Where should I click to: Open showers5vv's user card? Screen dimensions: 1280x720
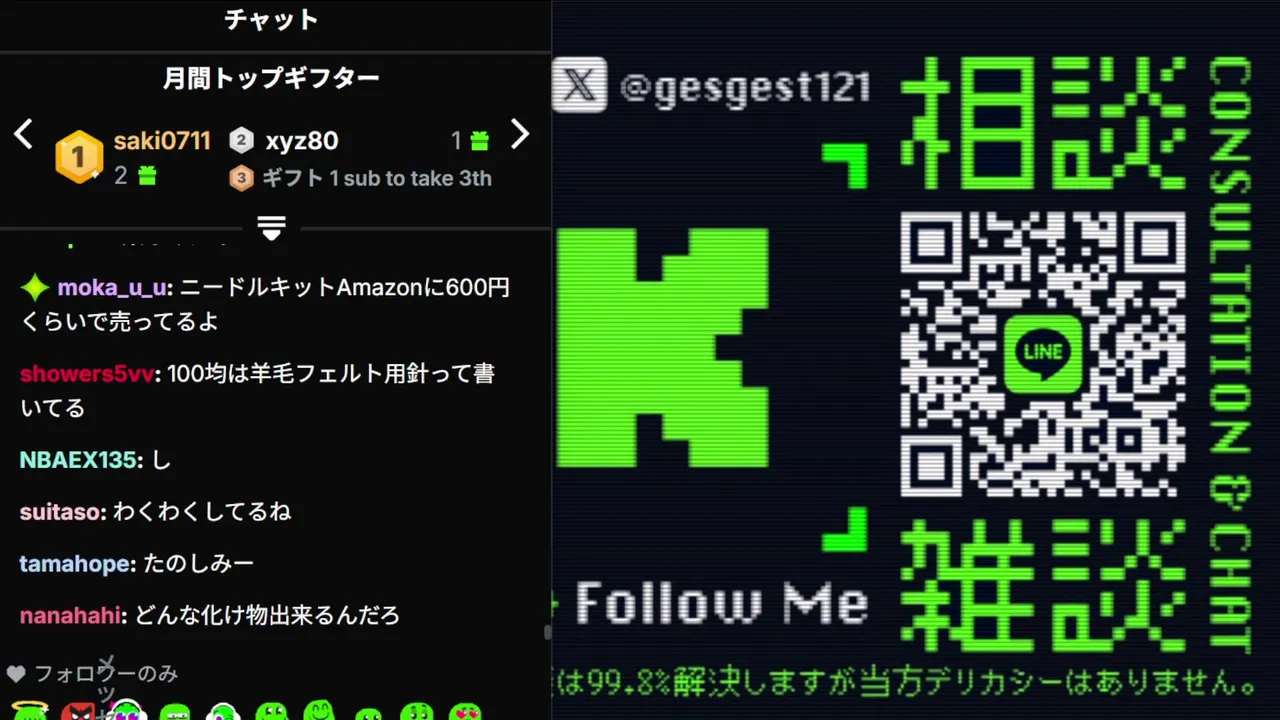coord(87,374)
